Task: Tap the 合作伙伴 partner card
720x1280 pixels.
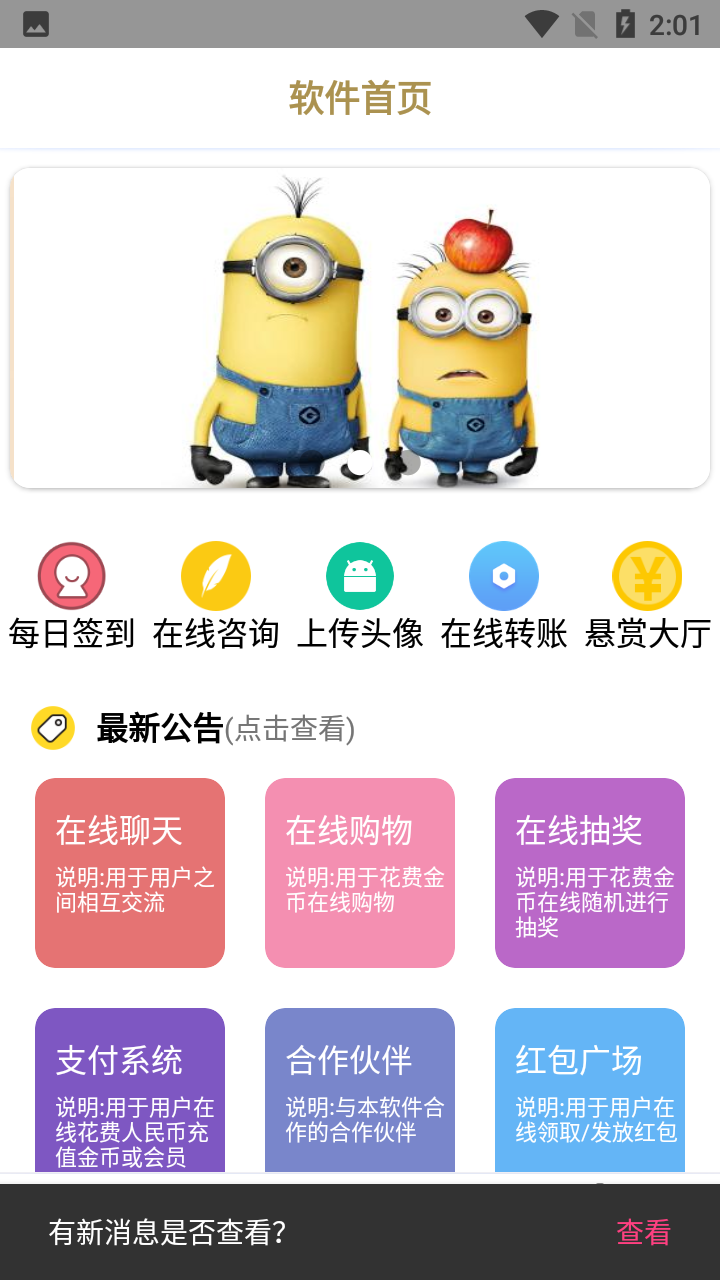Action: coord(360,1090)
